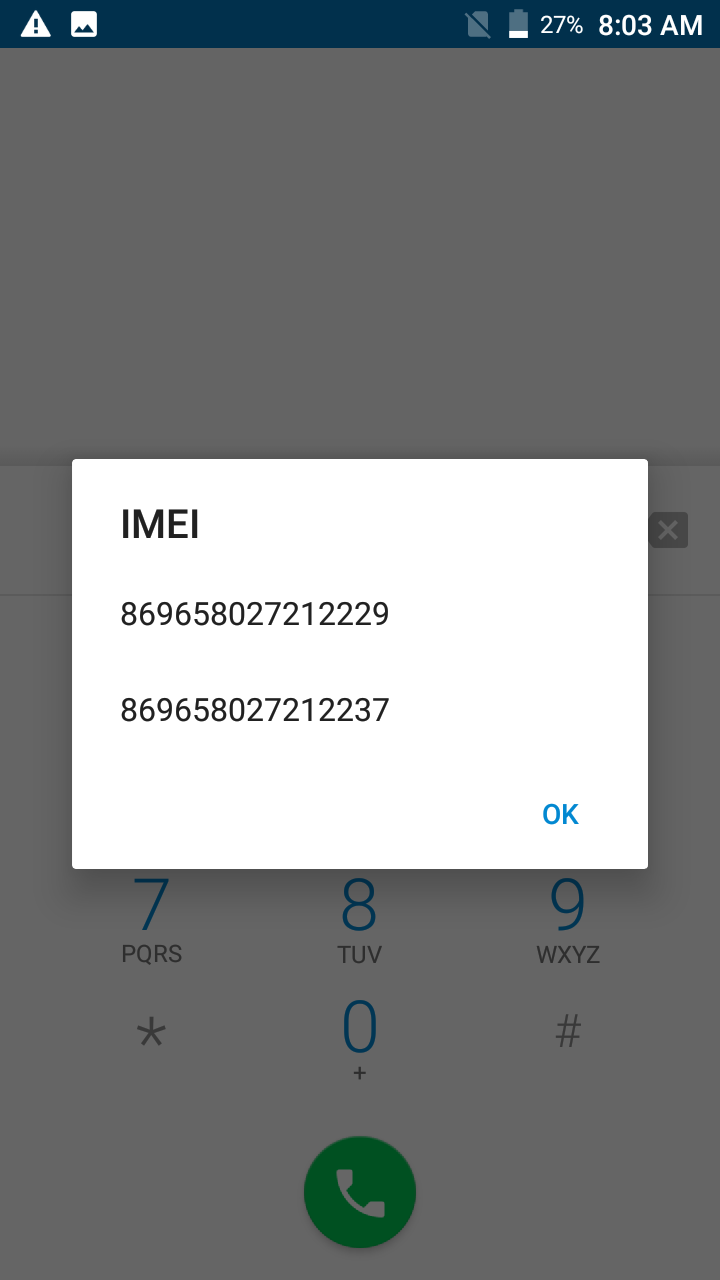
Task: Dismiss the IMEI dialog with OK
Action: coord(560,814)
